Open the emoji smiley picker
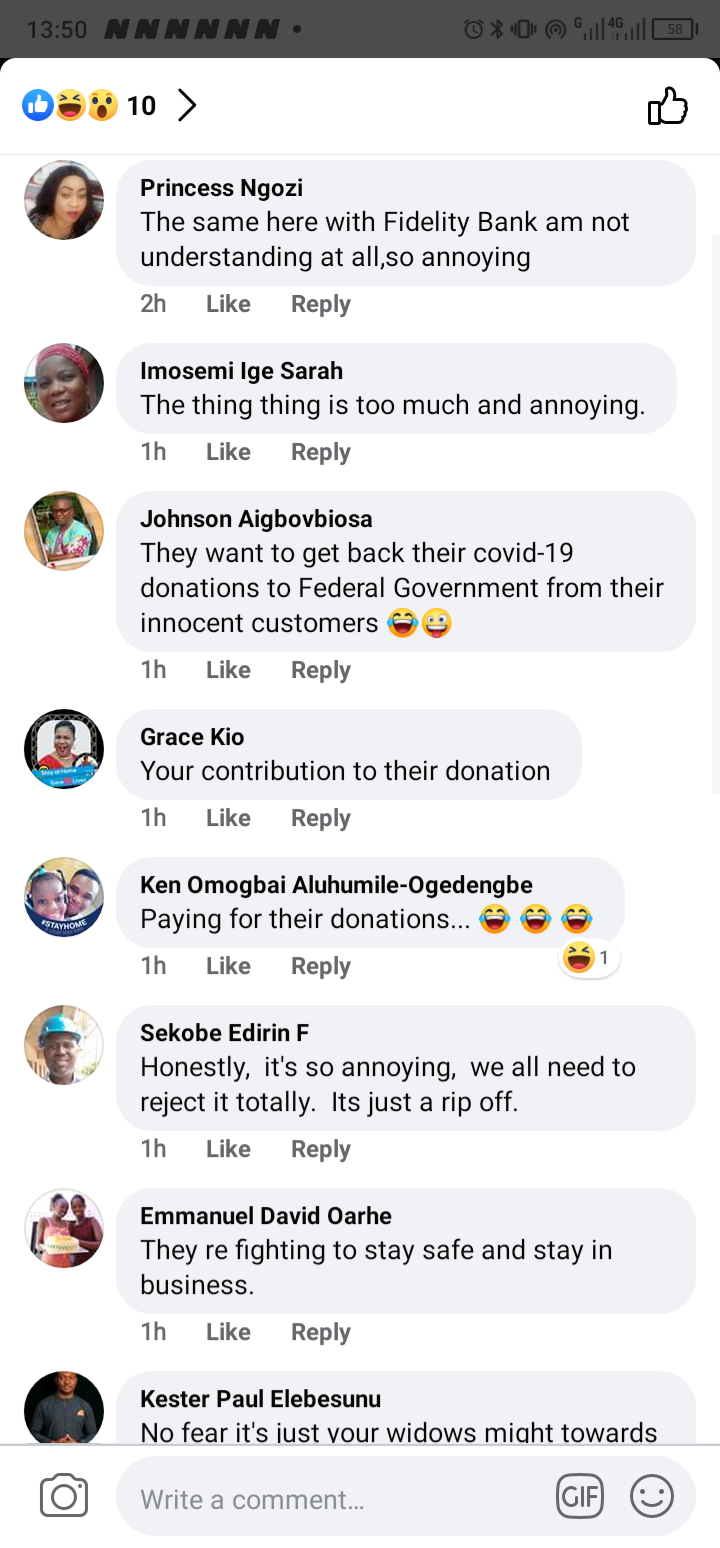 [651, 1497]
